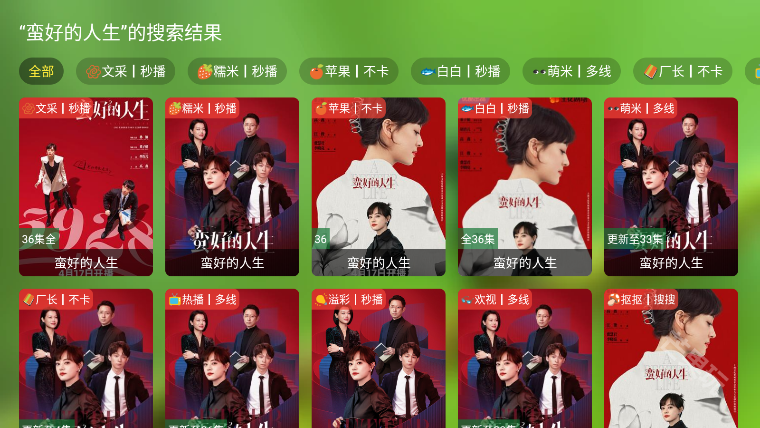The image size is (760, 428).
Task: Open the 热播｜多线 result card
Action: pyautogui.click(x=232, y=360)
